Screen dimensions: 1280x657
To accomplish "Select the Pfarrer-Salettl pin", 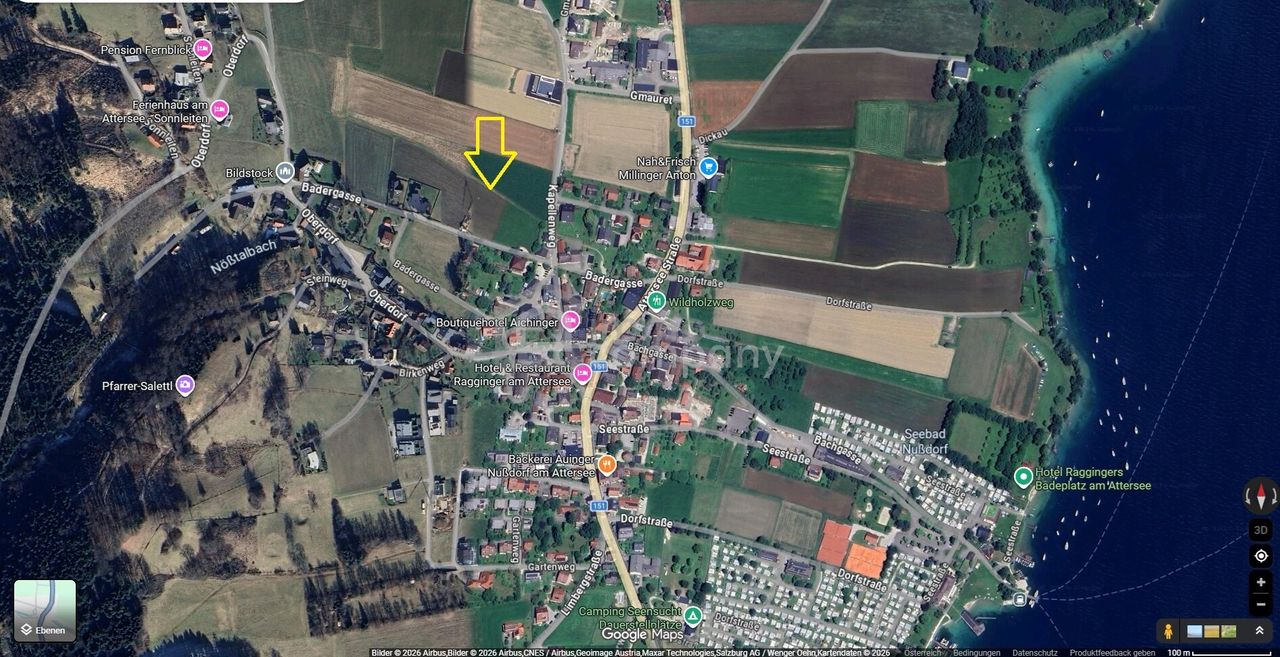I will tap(185, 385).
